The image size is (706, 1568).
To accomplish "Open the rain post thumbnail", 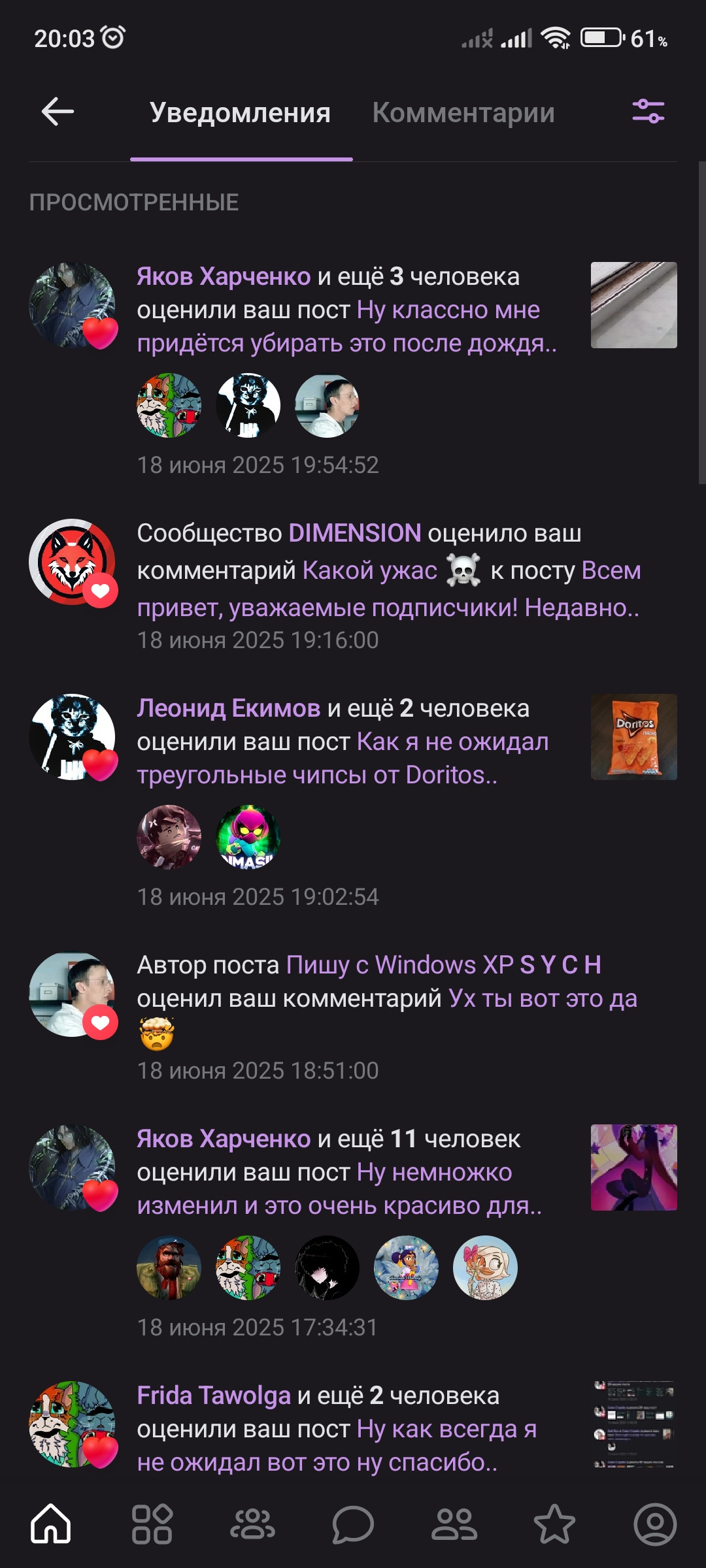I will 633,305.
